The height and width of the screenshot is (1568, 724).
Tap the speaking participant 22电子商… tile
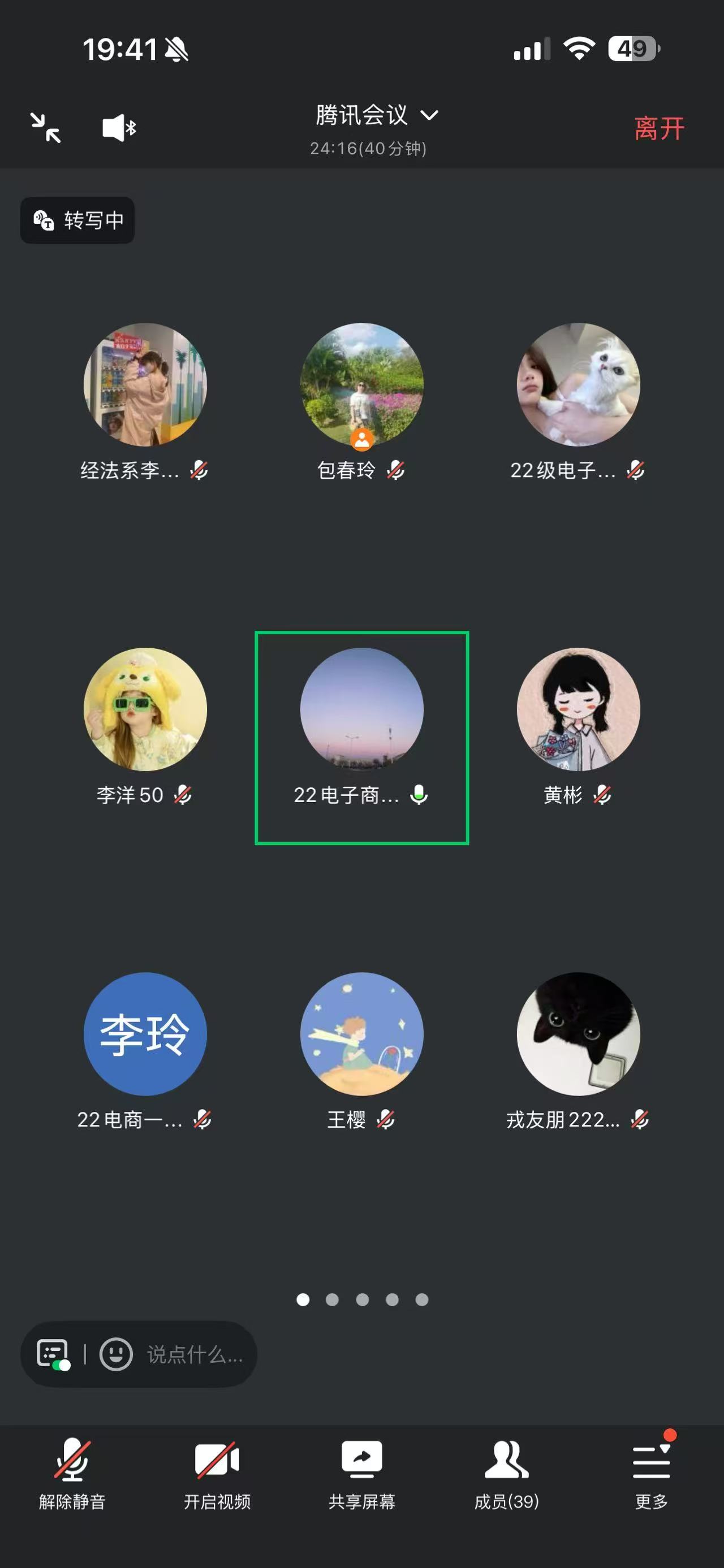coord(361,737)
